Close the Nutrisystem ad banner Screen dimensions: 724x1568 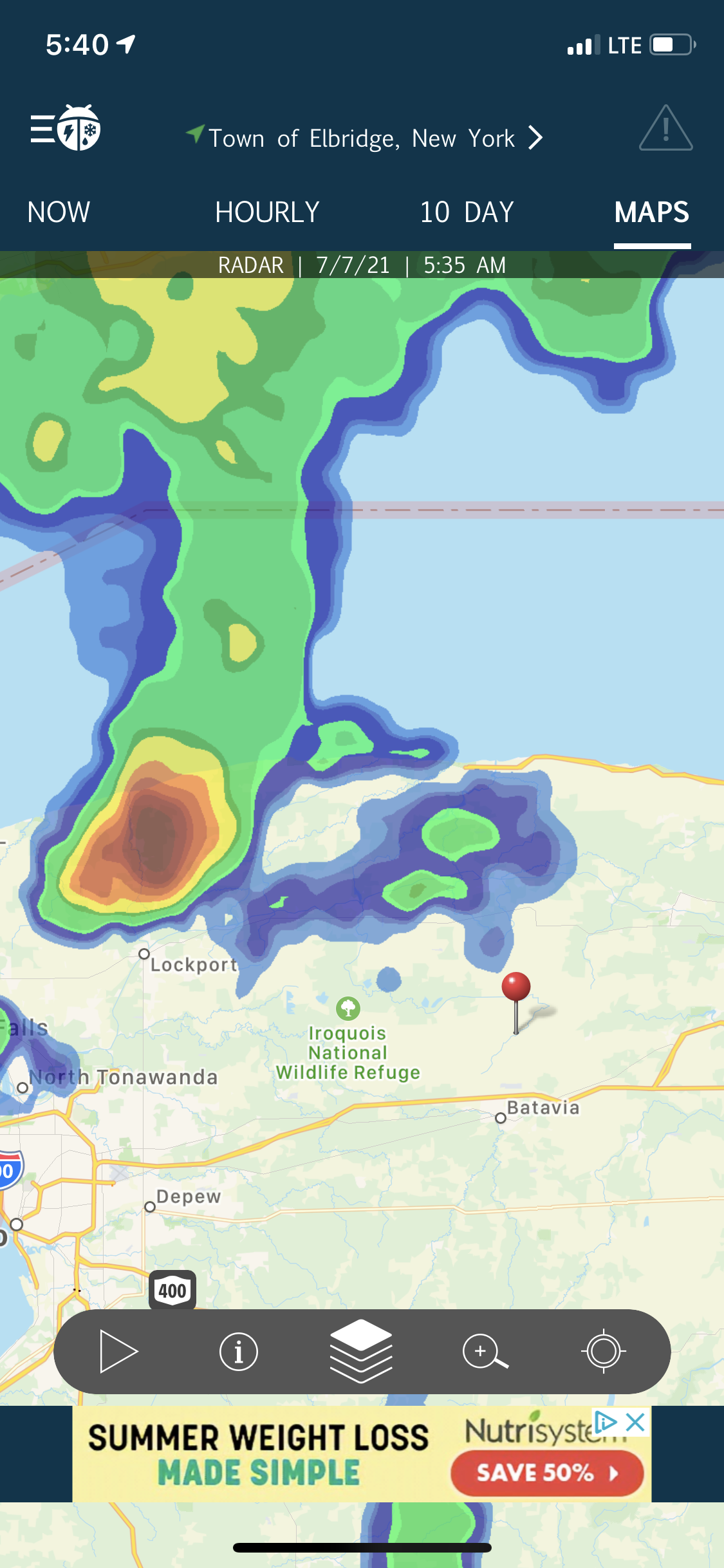pos(635,1423)
